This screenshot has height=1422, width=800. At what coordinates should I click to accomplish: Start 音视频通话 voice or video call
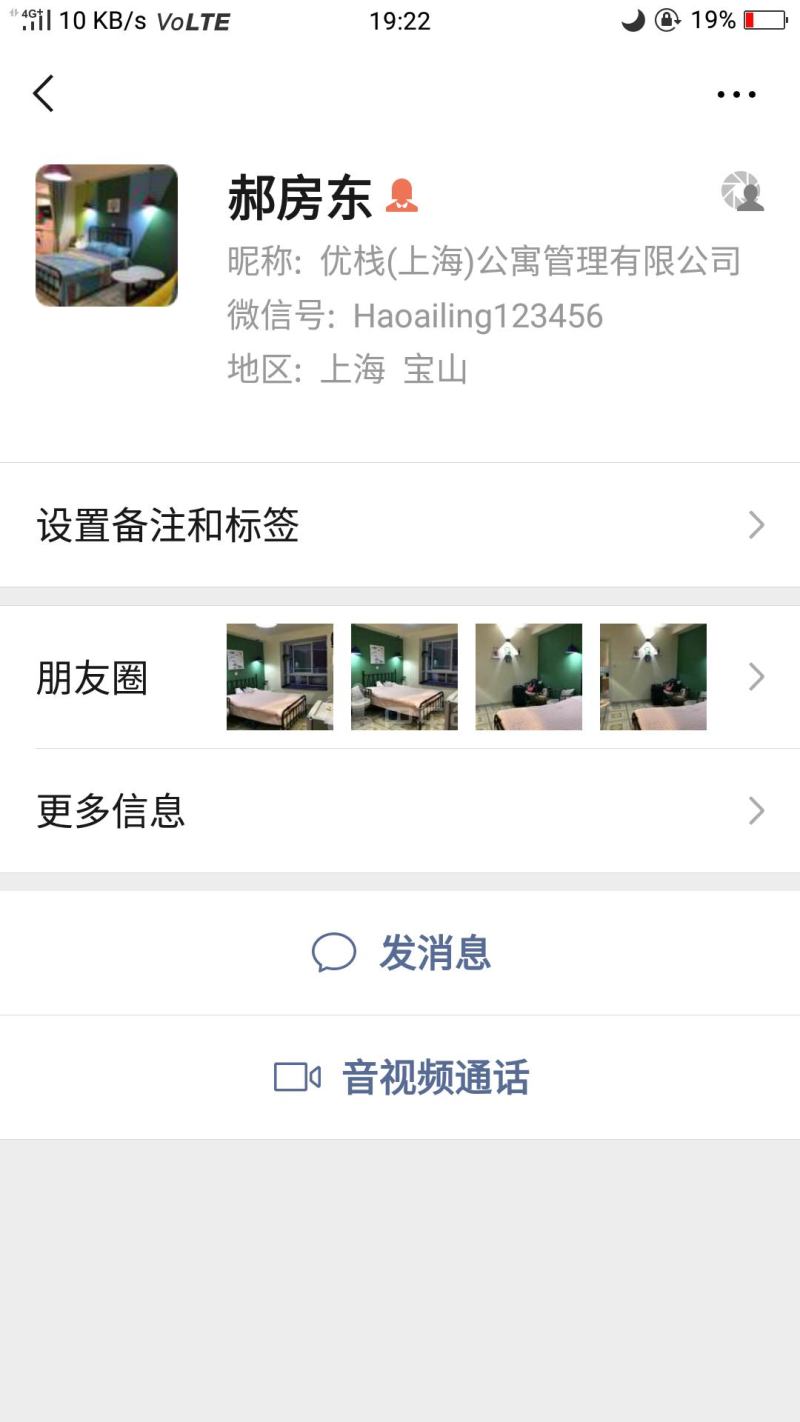tap(402, 1077)
